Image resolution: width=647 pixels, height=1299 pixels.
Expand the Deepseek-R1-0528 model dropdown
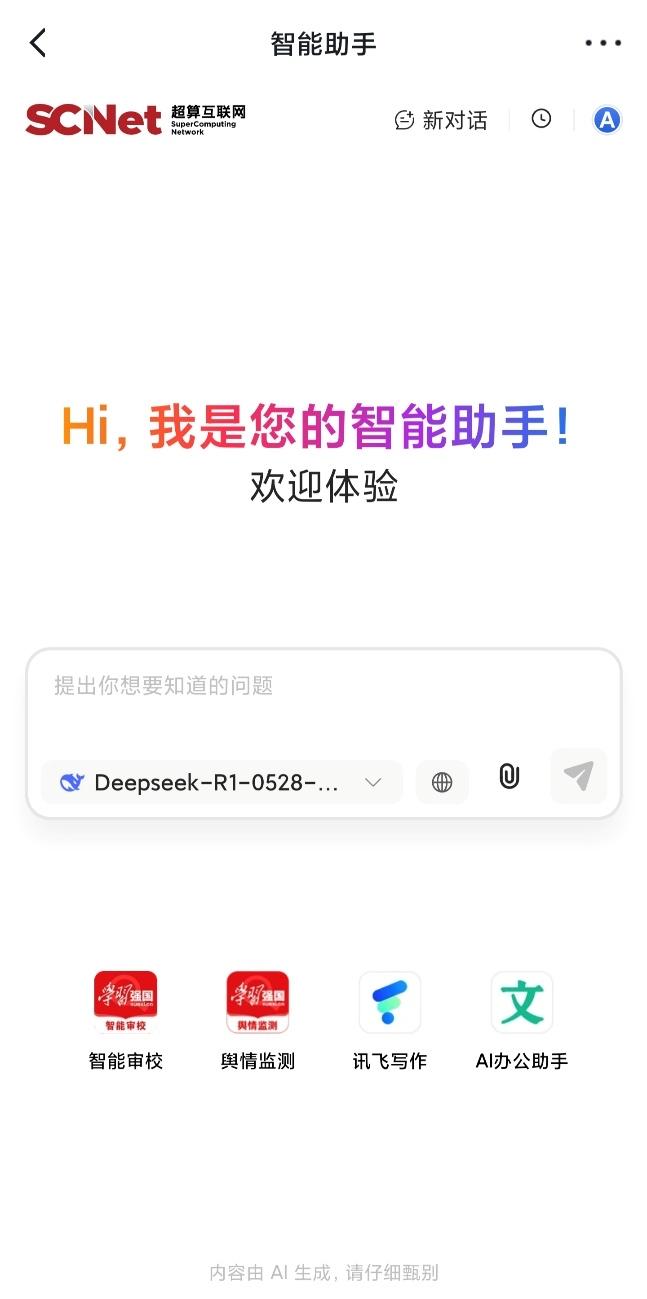pyautogui.click(x=222, y=782)
